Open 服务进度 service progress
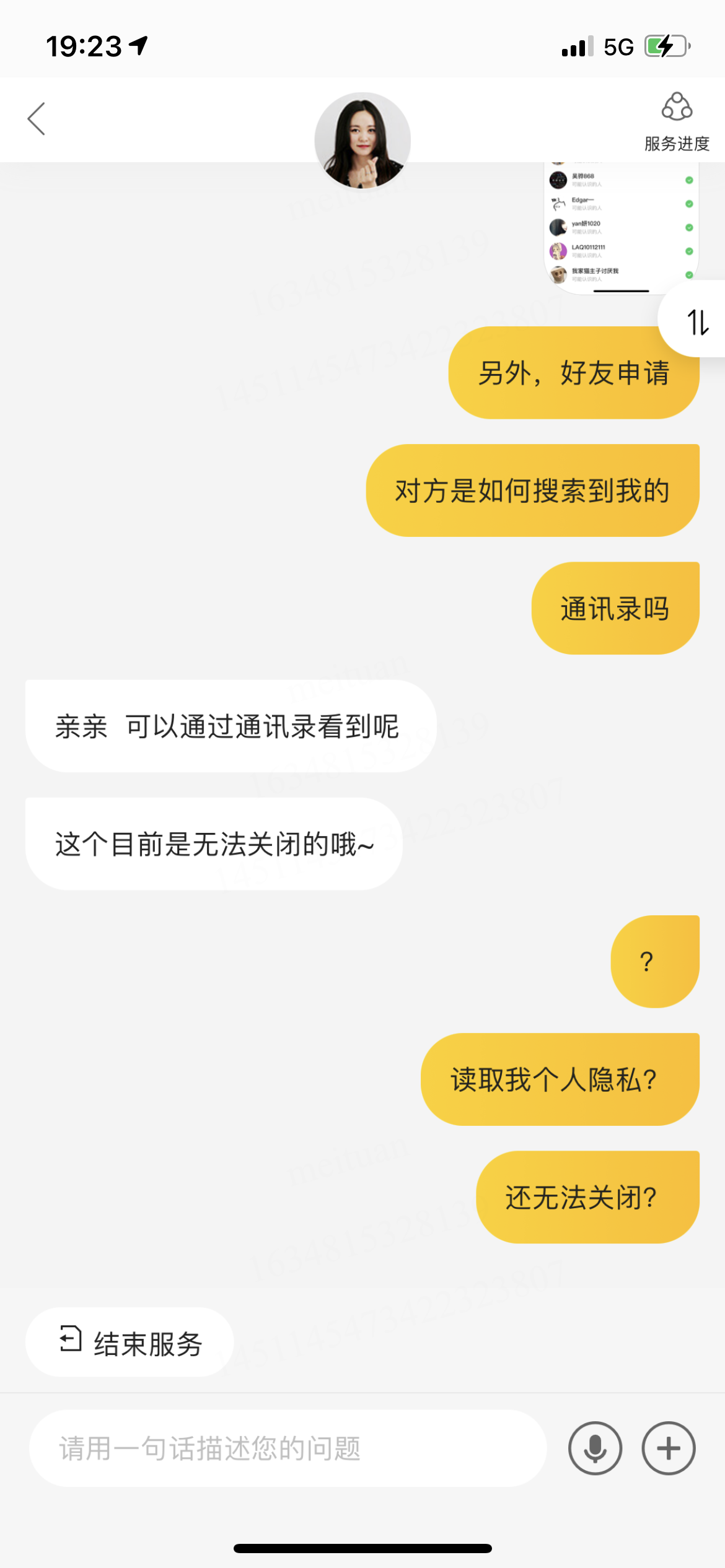This screenshot has height=1568, width=725. 677,122
